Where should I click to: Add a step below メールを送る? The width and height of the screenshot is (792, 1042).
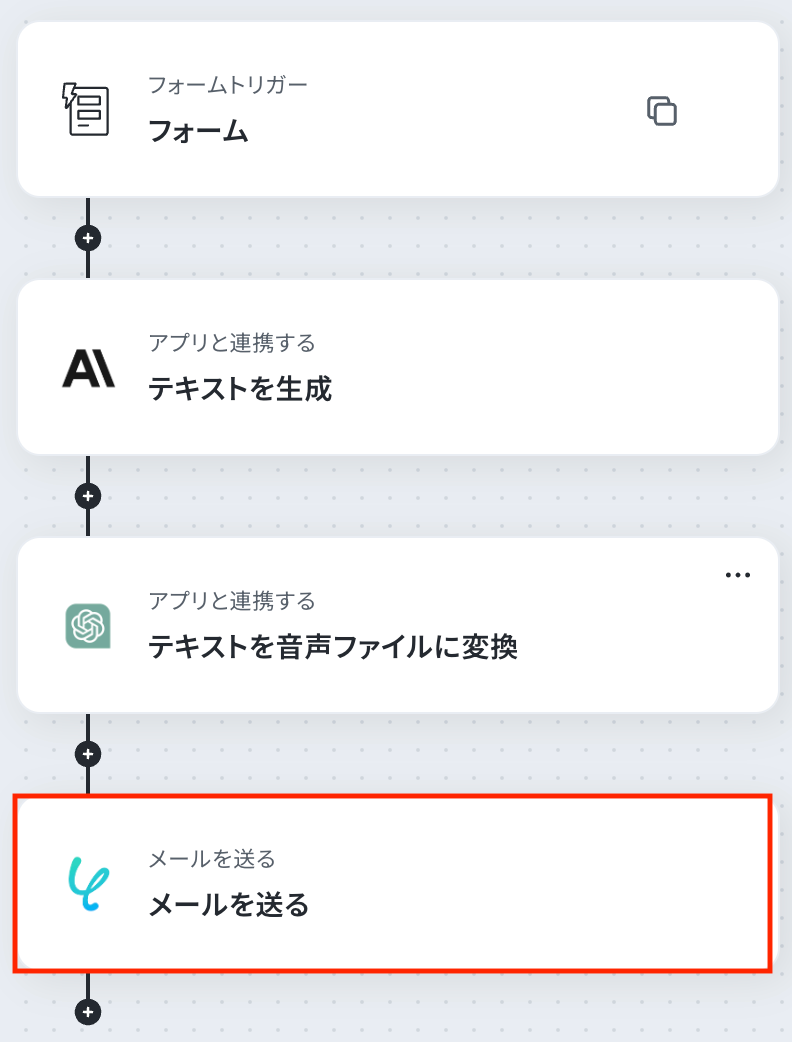tap(89, 1012)
